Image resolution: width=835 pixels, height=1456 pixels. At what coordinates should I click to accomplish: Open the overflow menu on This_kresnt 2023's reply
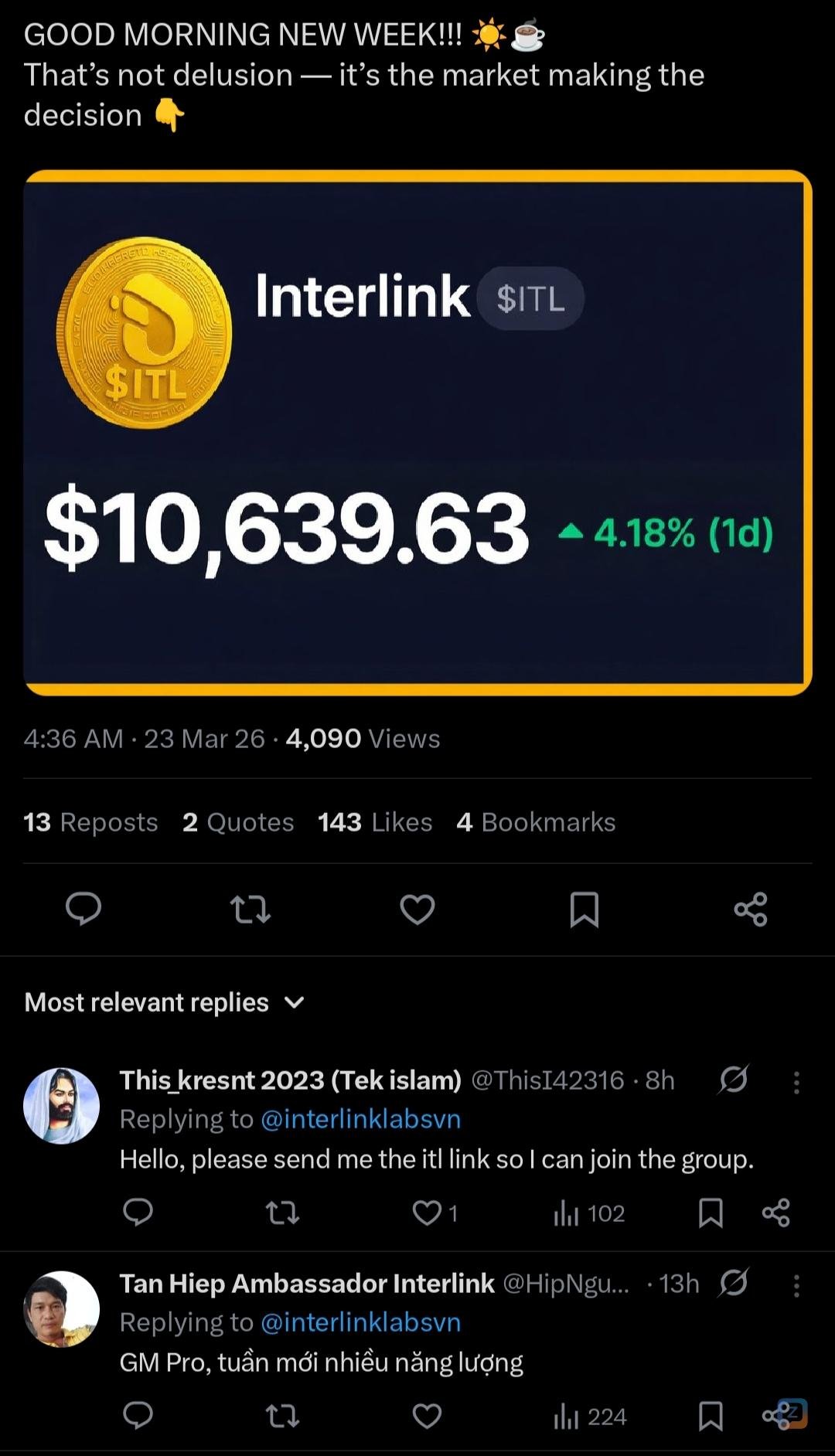796,1082
